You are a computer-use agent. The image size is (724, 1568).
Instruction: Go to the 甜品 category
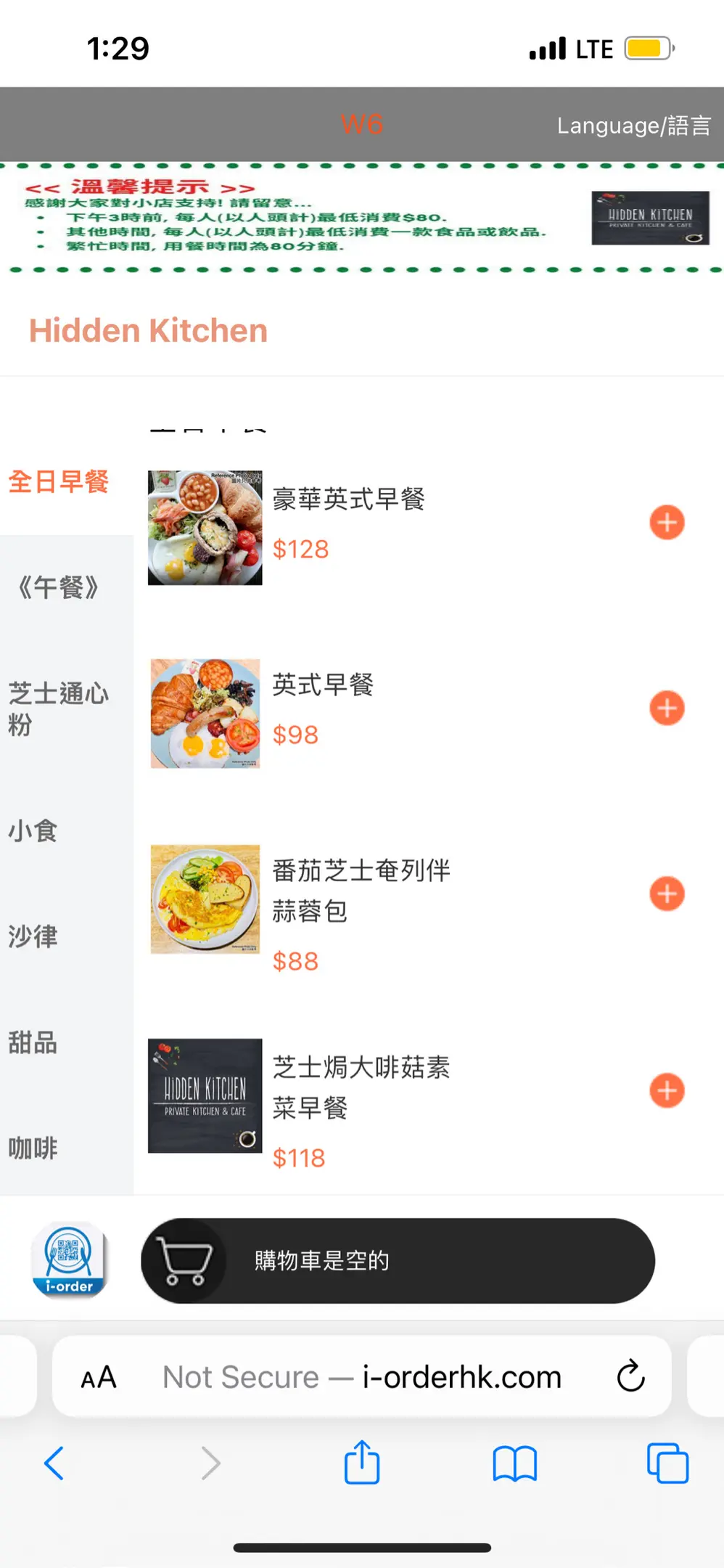tap(33, 1042)
